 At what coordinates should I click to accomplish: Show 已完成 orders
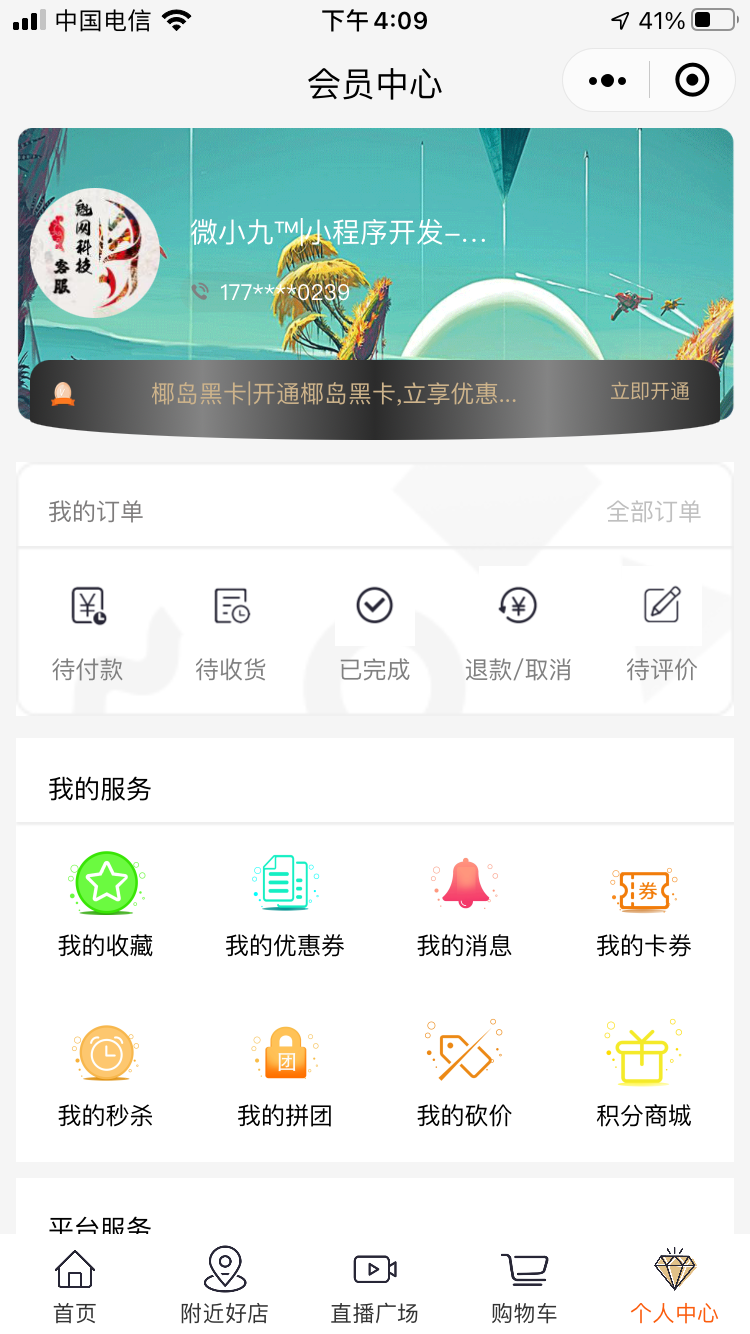(x=375, y=633)
